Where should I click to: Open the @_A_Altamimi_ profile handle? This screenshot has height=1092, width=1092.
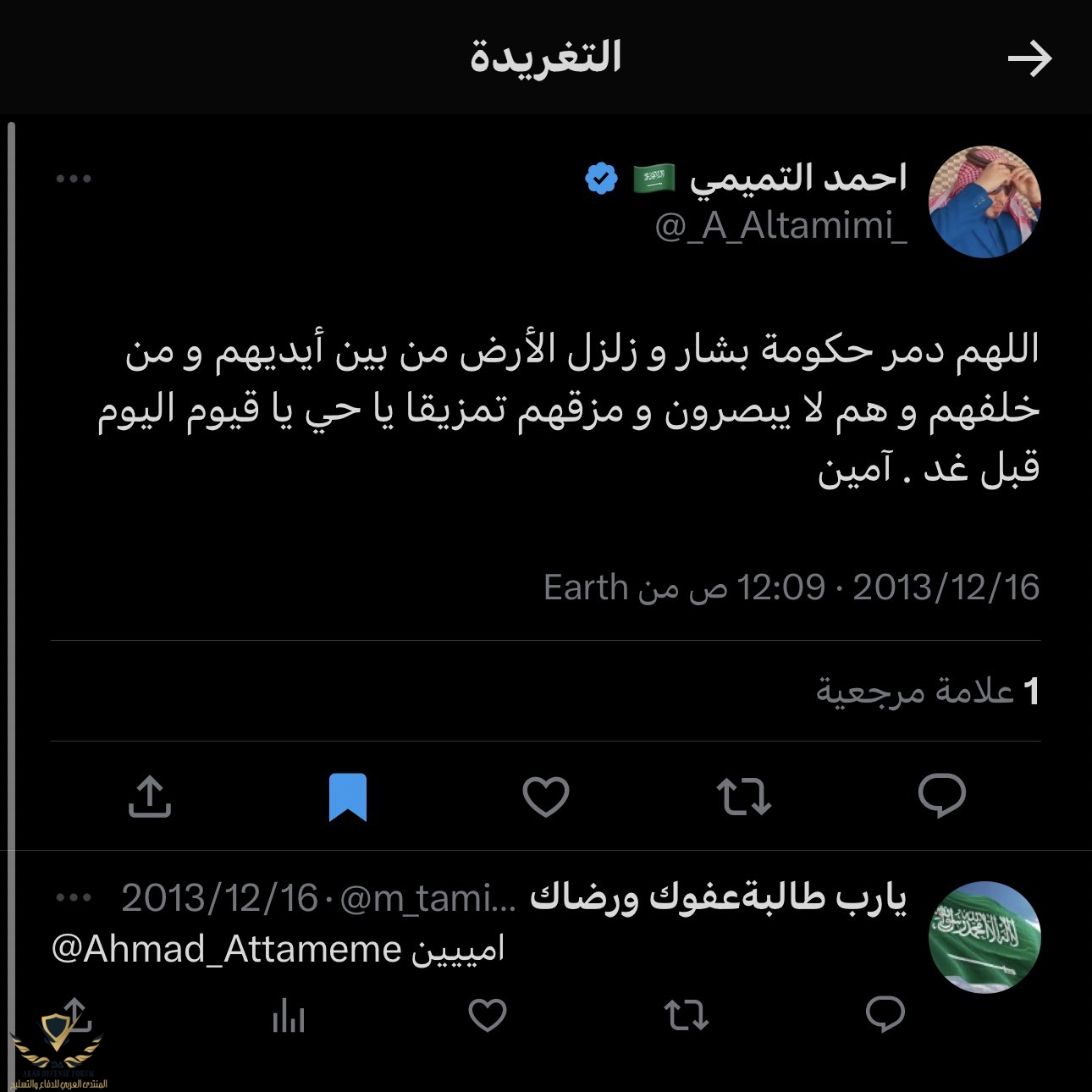[x=780, y=226]
